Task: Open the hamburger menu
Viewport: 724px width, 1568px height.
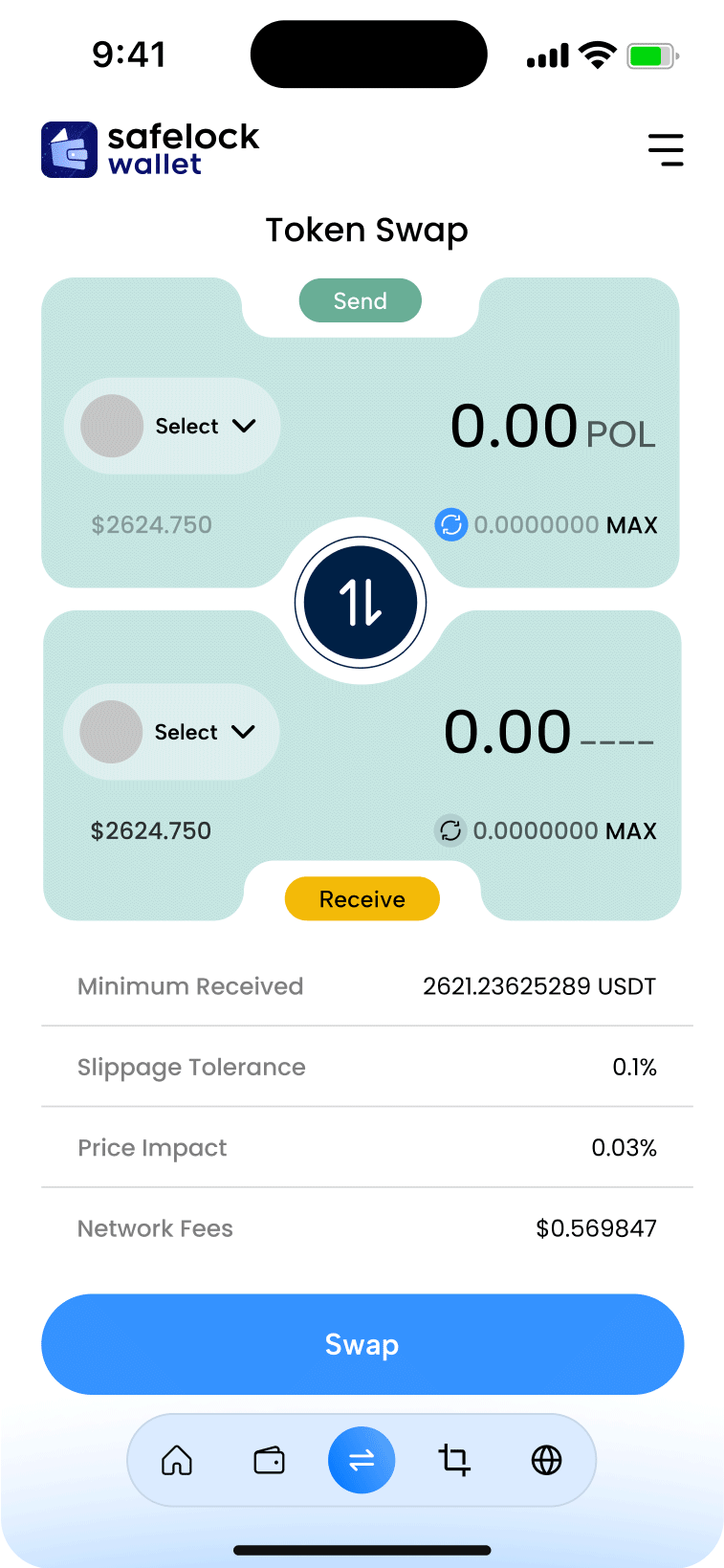Action: click(x=666, y=150)
